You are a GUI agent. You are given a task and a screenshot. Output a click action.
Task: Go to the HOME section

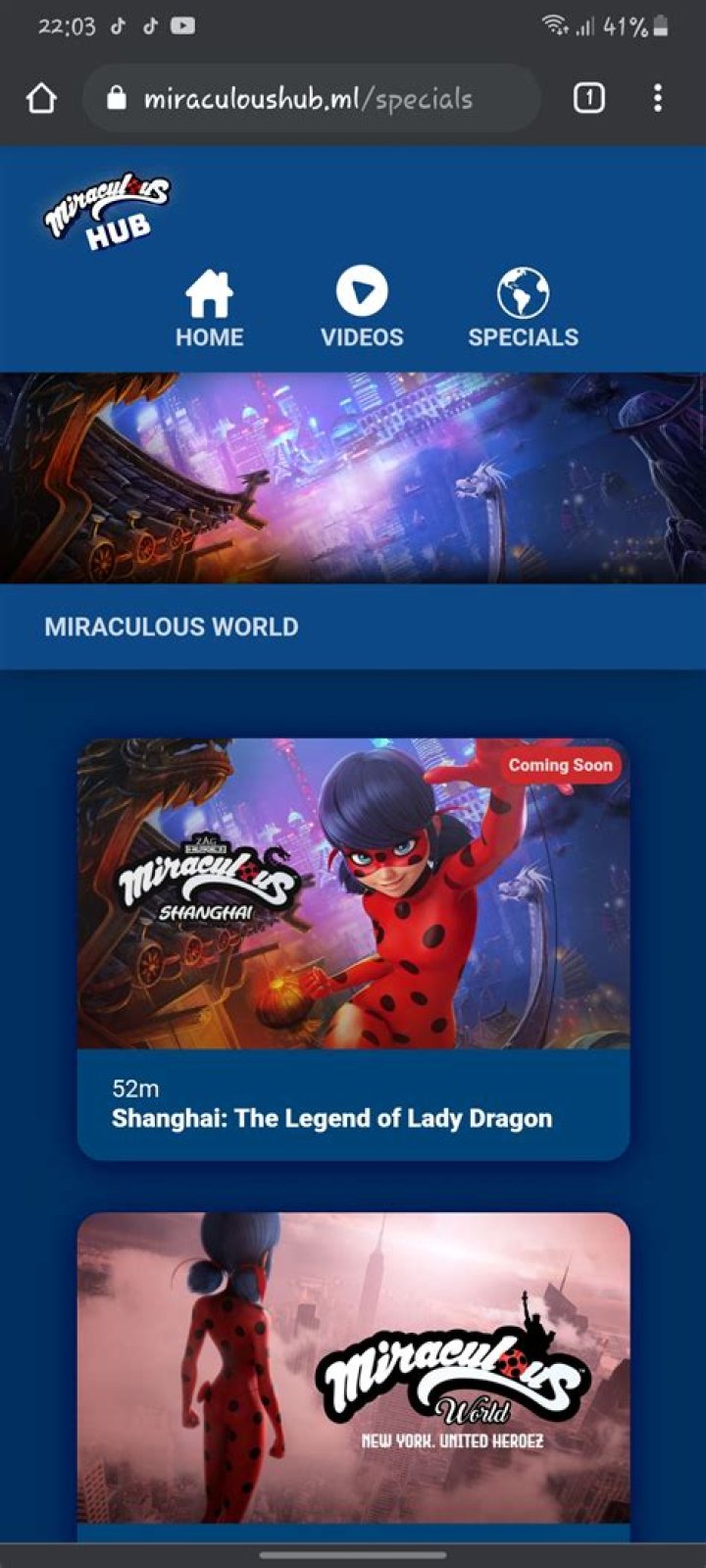point(209,309)
